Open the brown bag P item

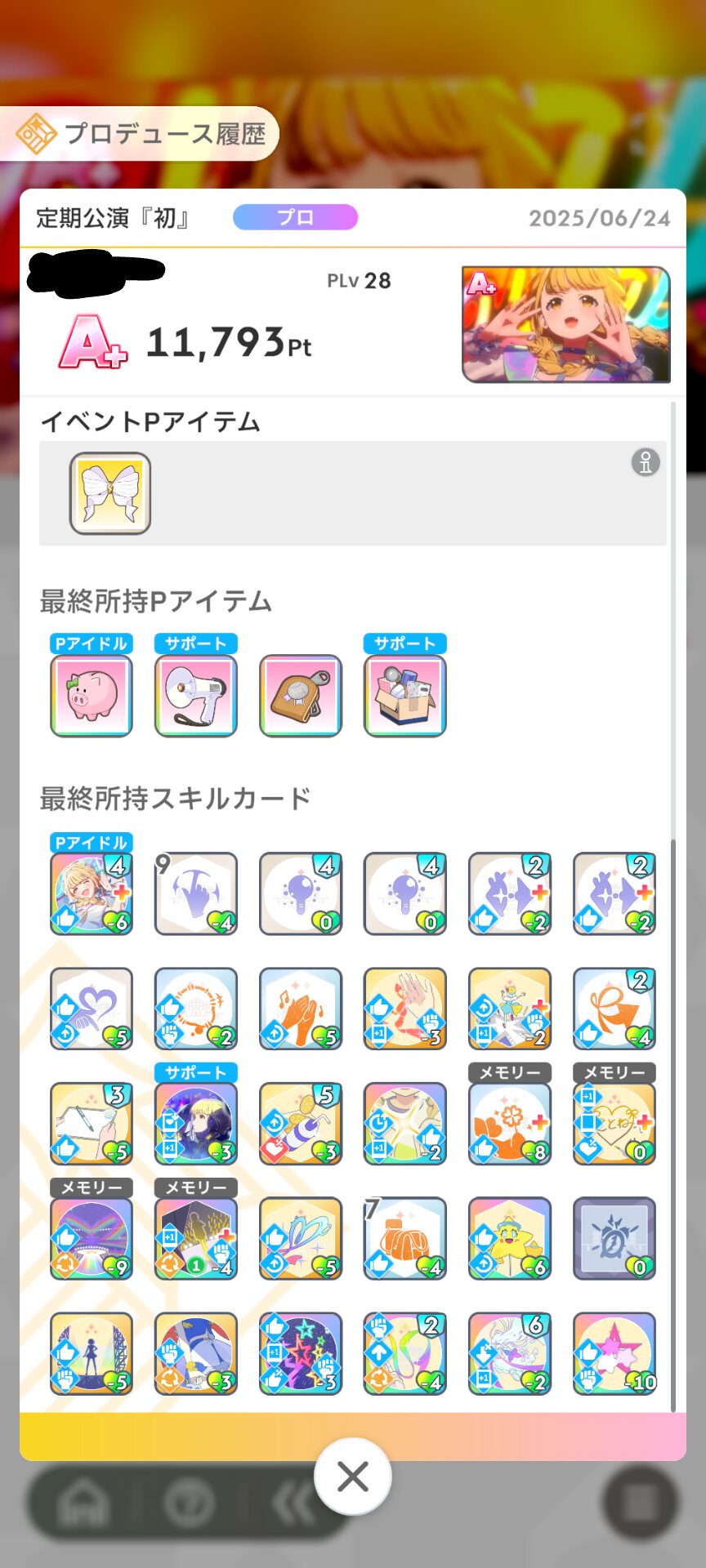pos(301,696)
